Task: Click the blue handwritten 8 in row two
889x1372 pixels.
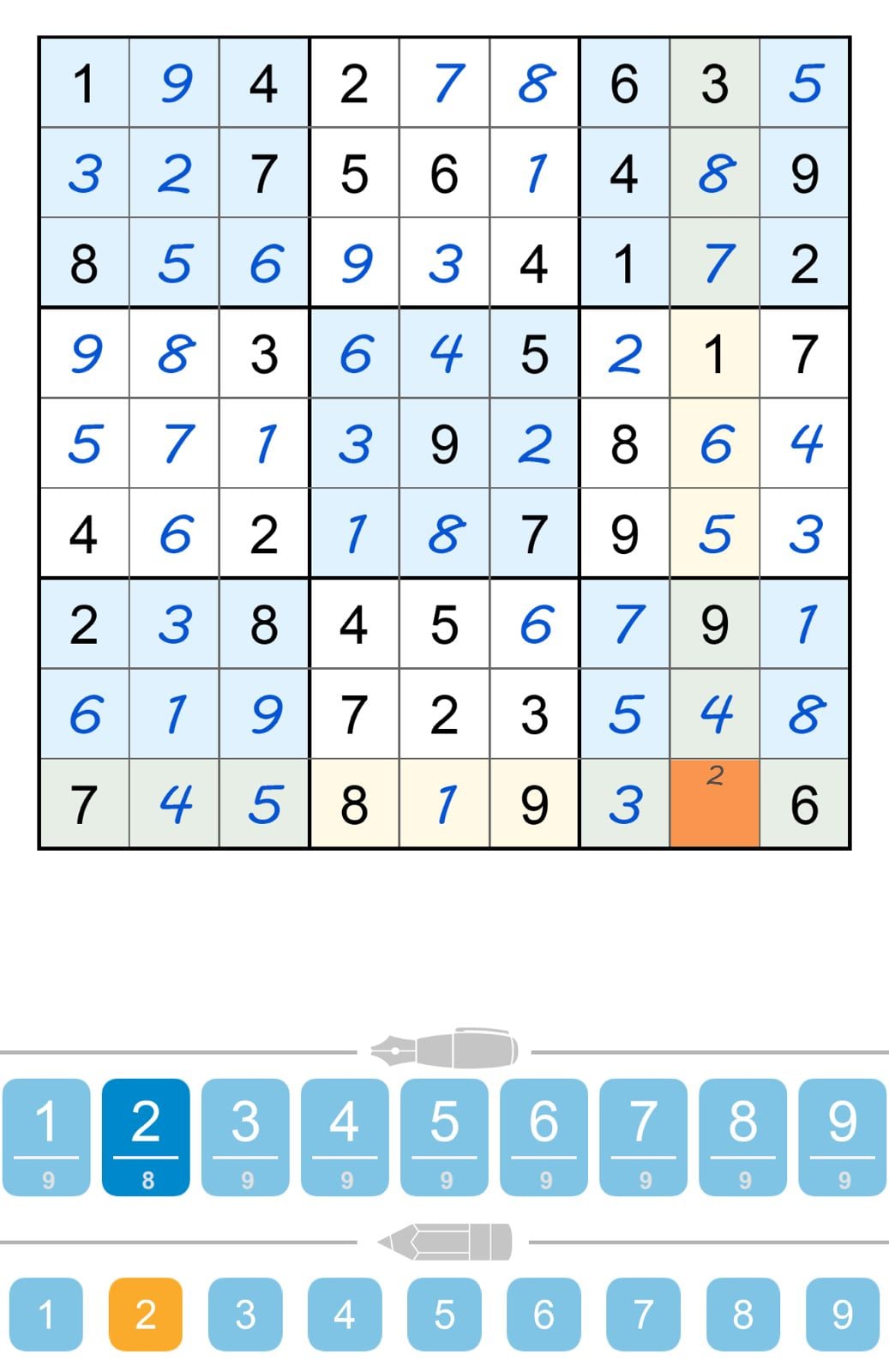Action: [x=715, y=175]
